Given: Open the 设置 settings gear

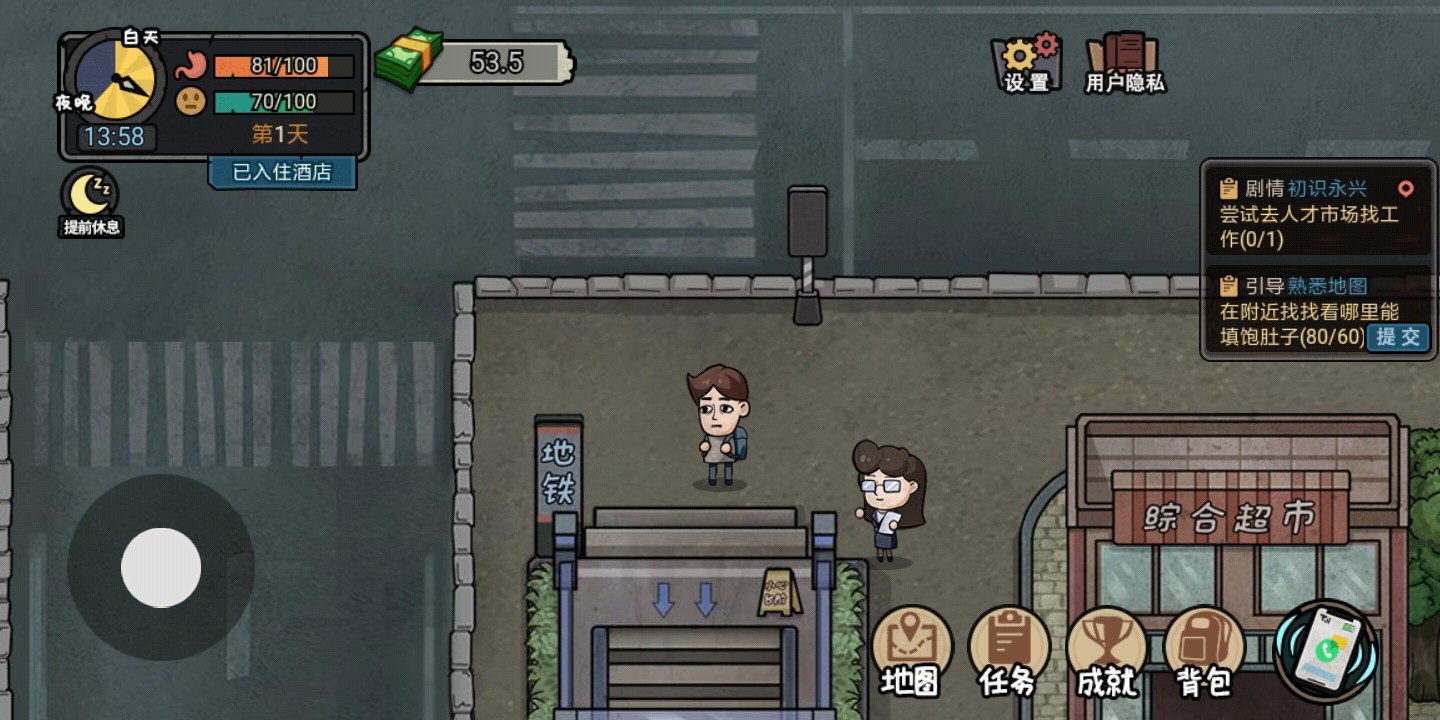Looking at the screenshot, I should pos(1025,62).
